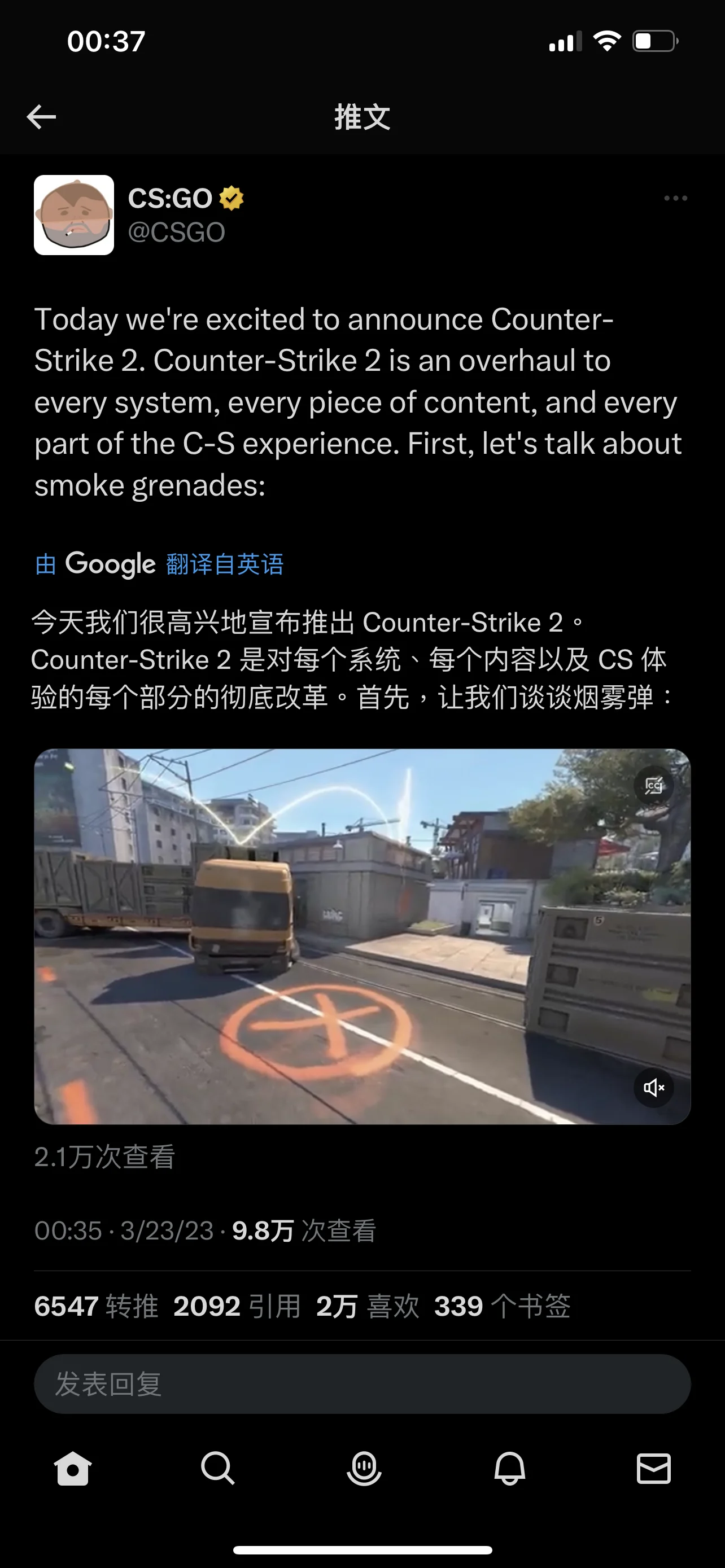Screen dimensions: 725x1568
Task: Open the Notifications bell tab
Action: click(x=509, y=1468)
